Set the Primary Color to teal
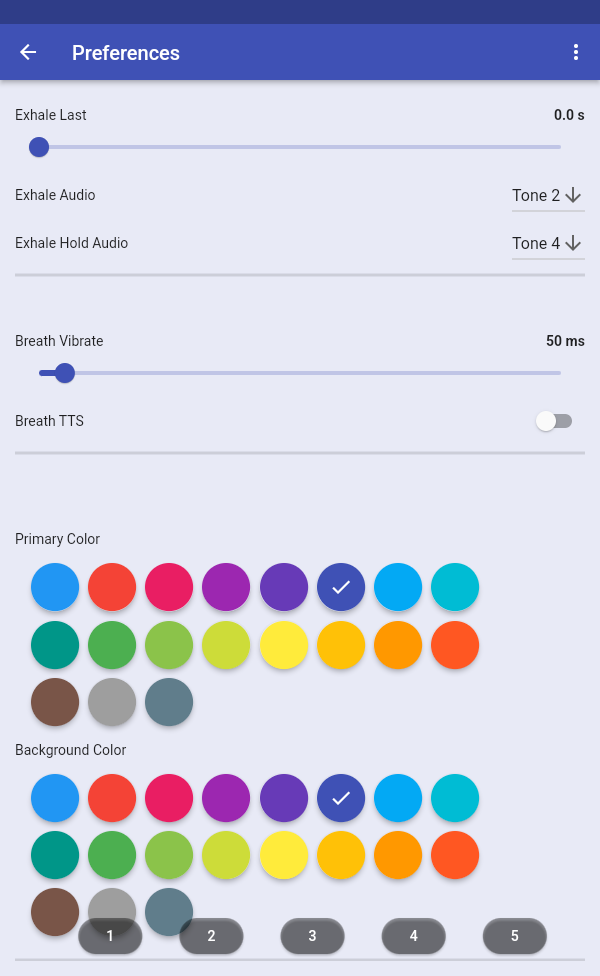Screen dimensions: 600x976 click(55, 645)
